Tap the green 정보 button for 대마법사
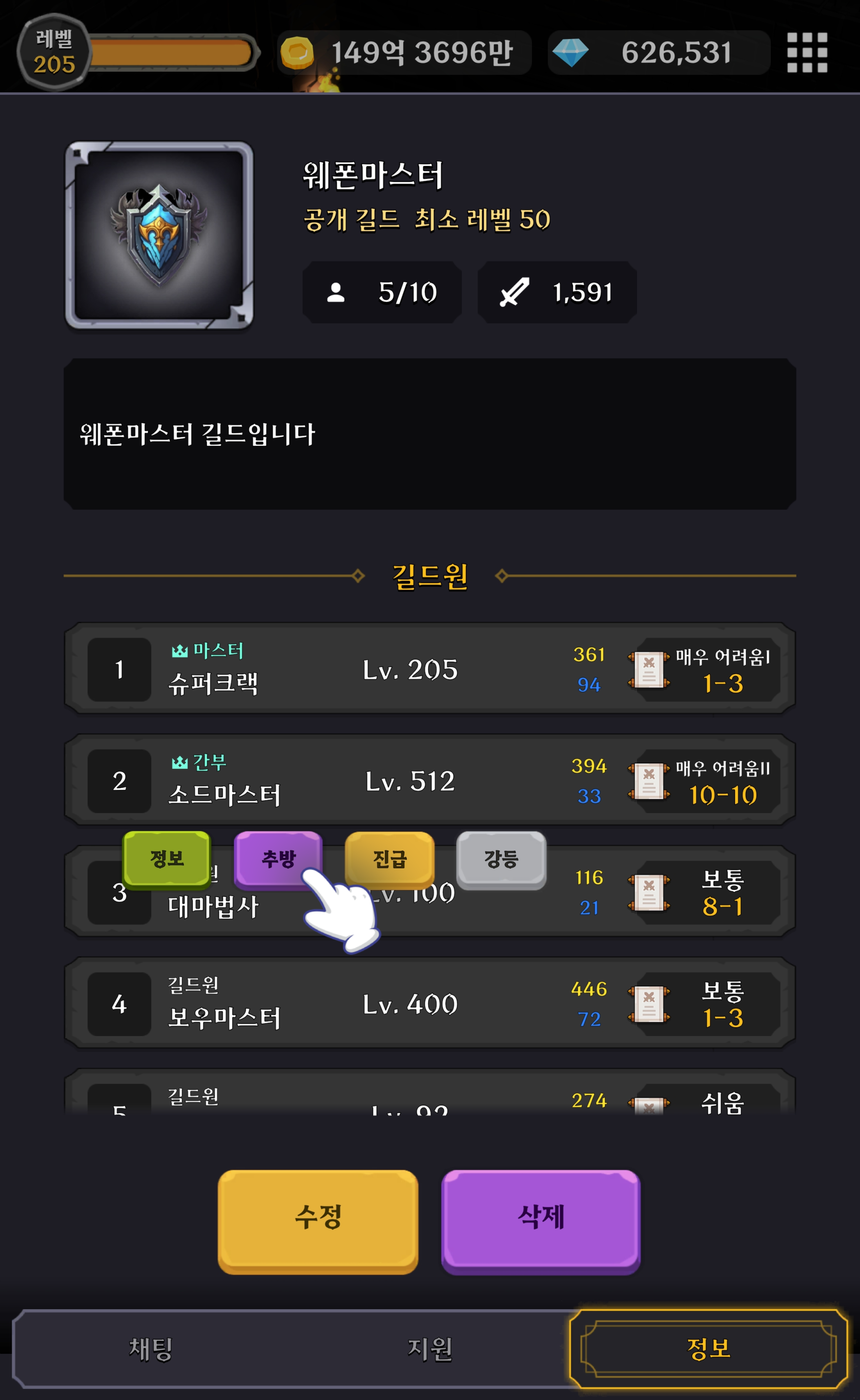The image size is (860, 1400). point(167,859)
